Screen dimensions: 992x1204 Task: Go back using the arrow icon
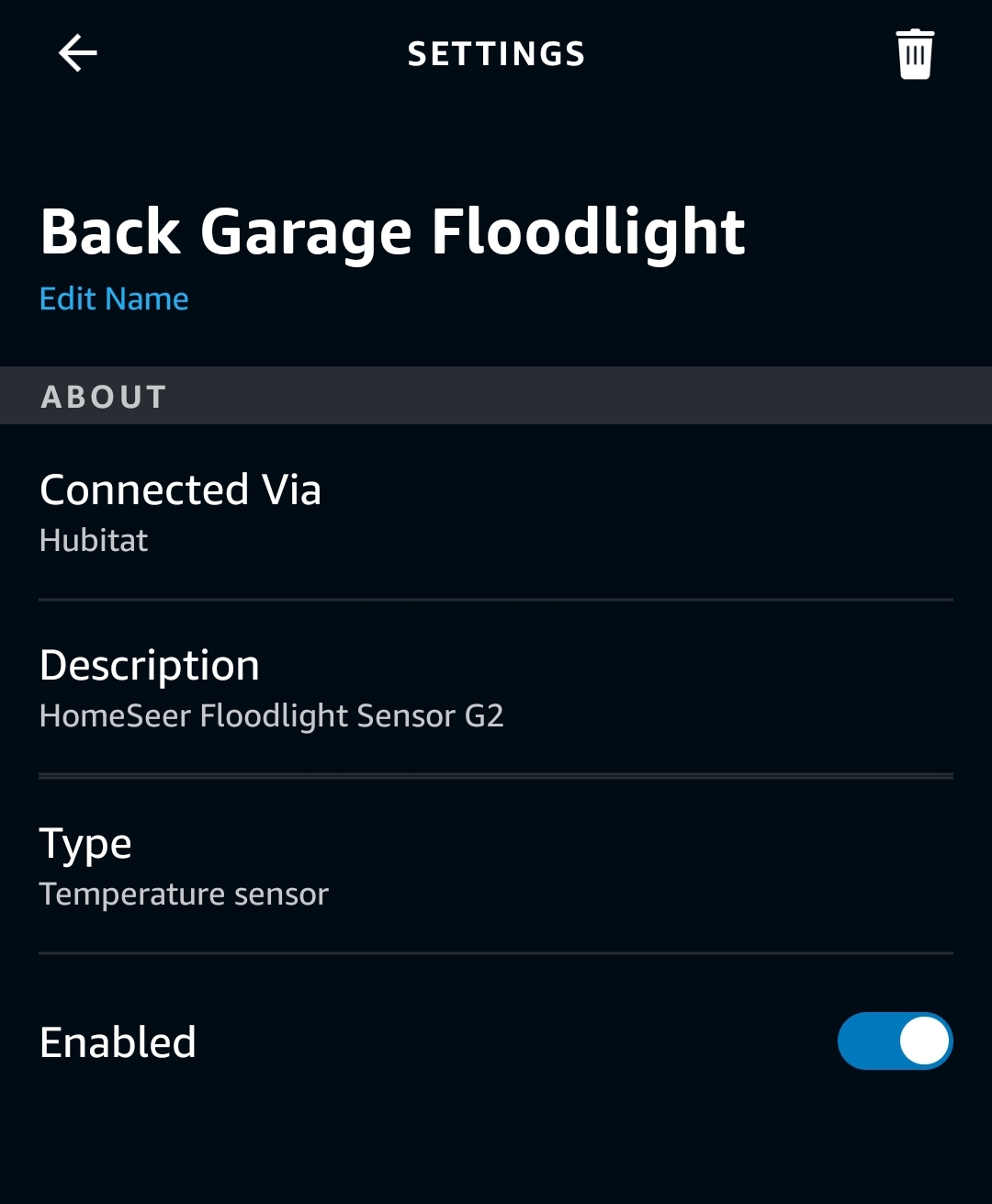78,53
